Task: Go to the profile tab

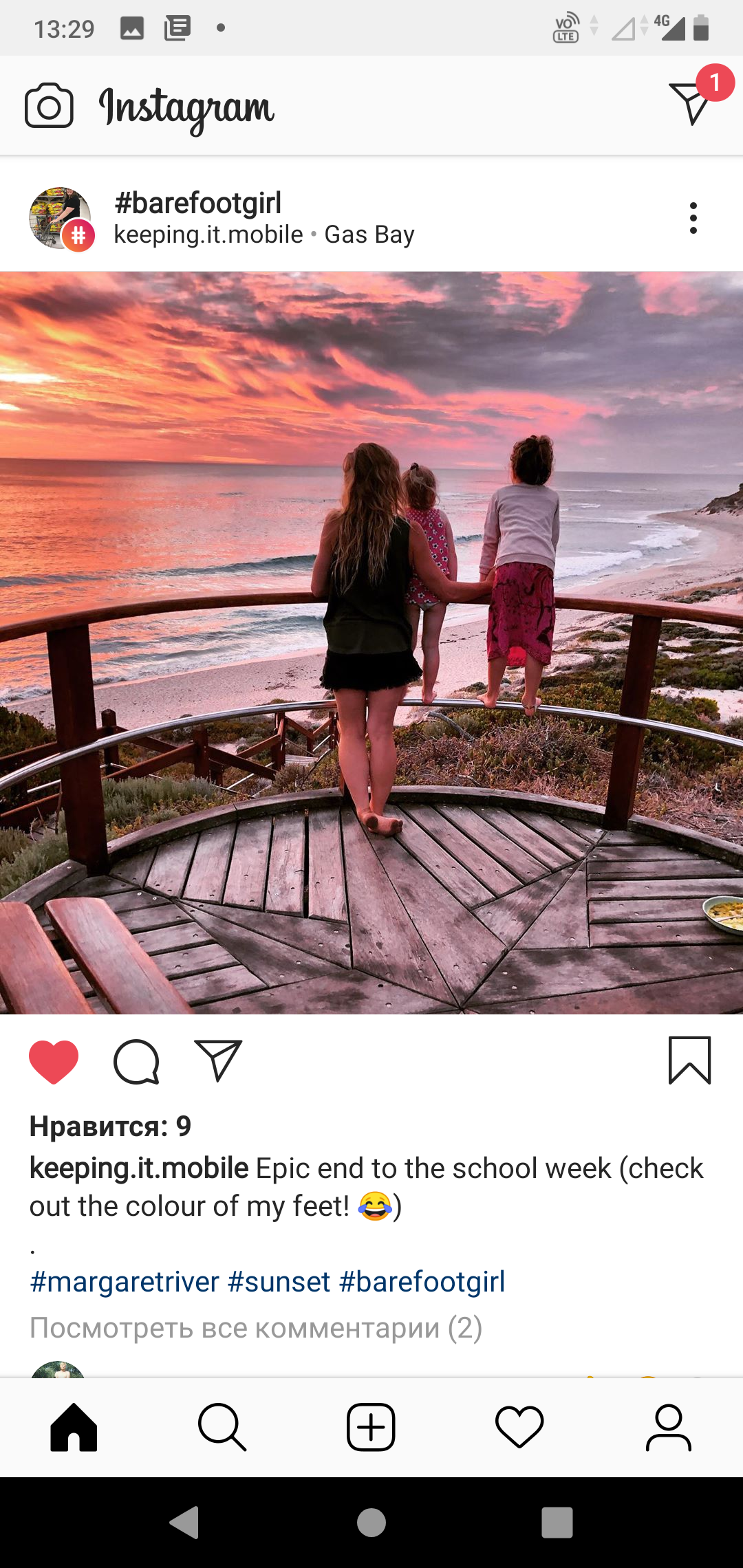Action: tap(668, 1427)
